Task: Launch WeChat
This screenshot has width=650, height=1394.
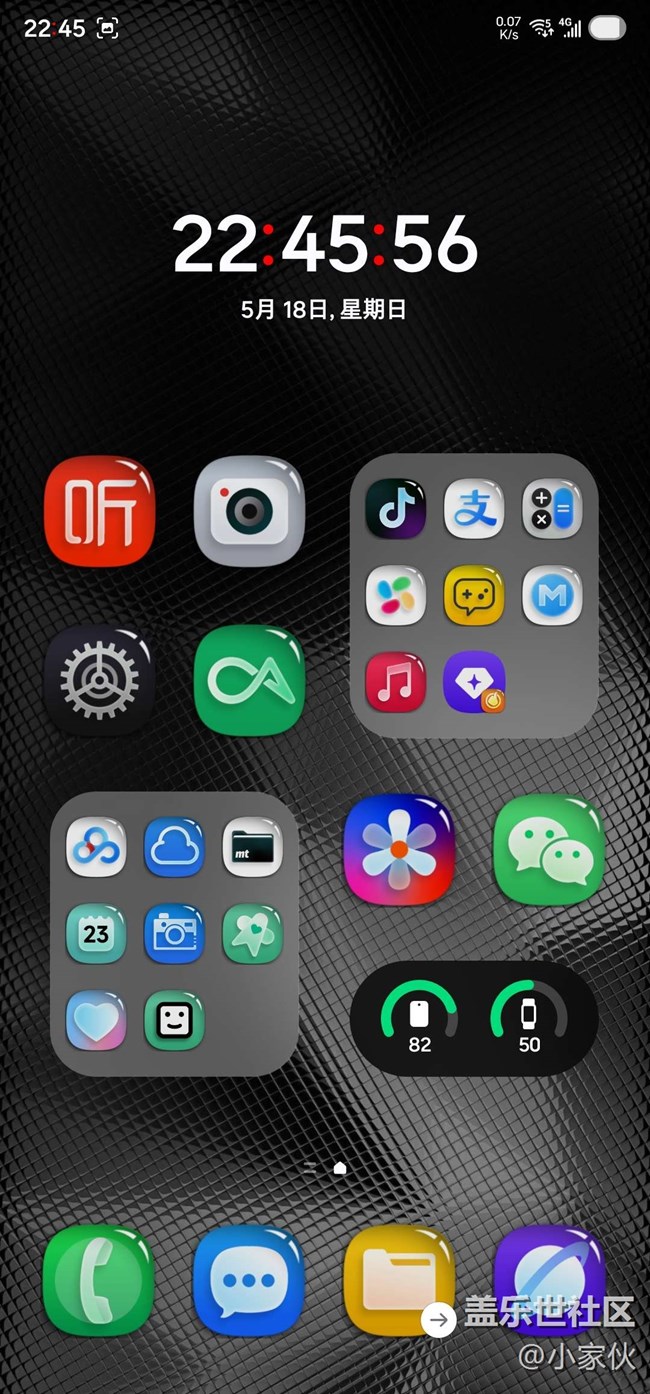Action: 549,850
